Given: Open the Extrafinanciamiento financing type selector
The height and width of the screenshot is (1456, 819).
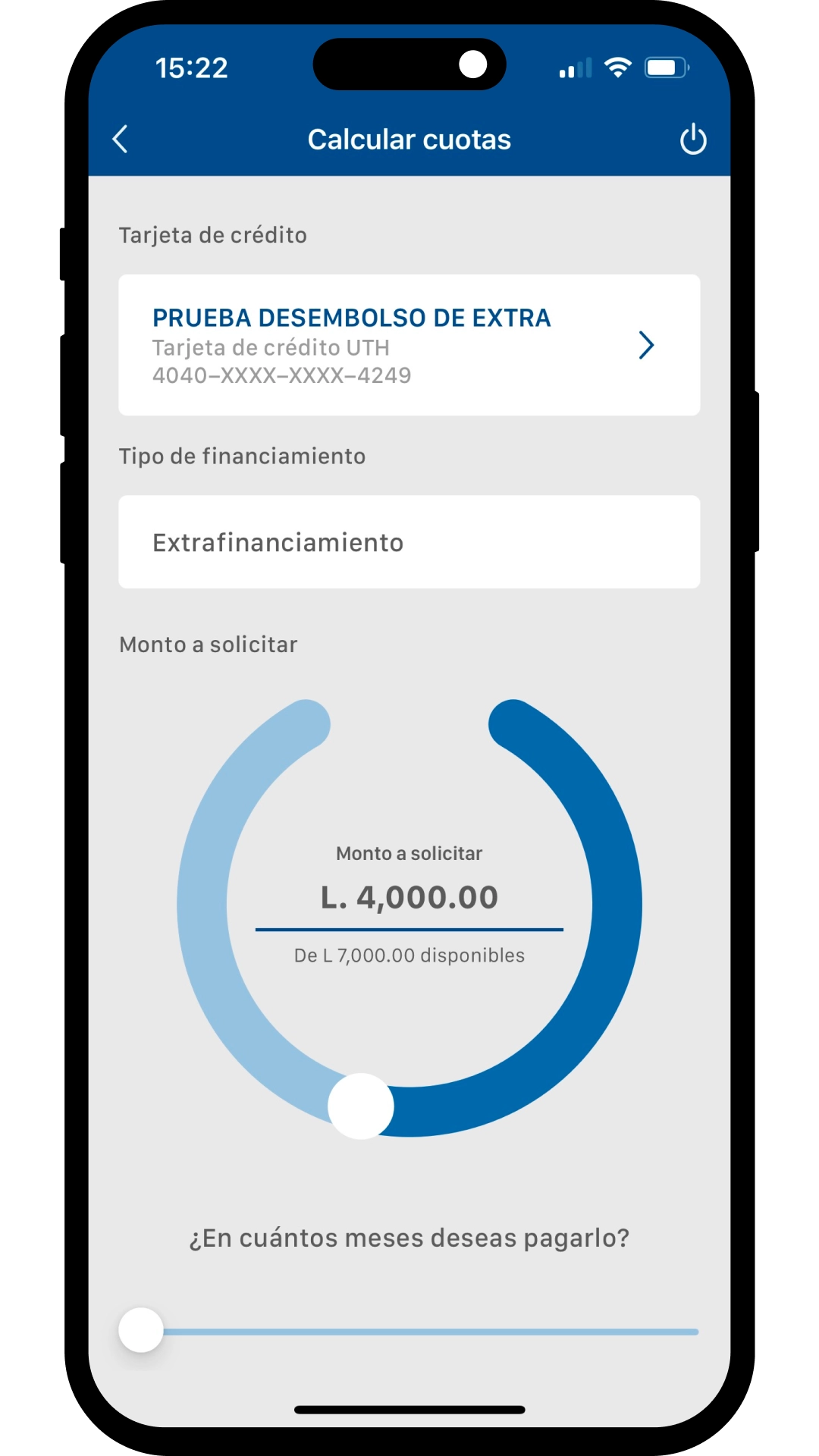Looking at the screenshot, I should [409, 541].
